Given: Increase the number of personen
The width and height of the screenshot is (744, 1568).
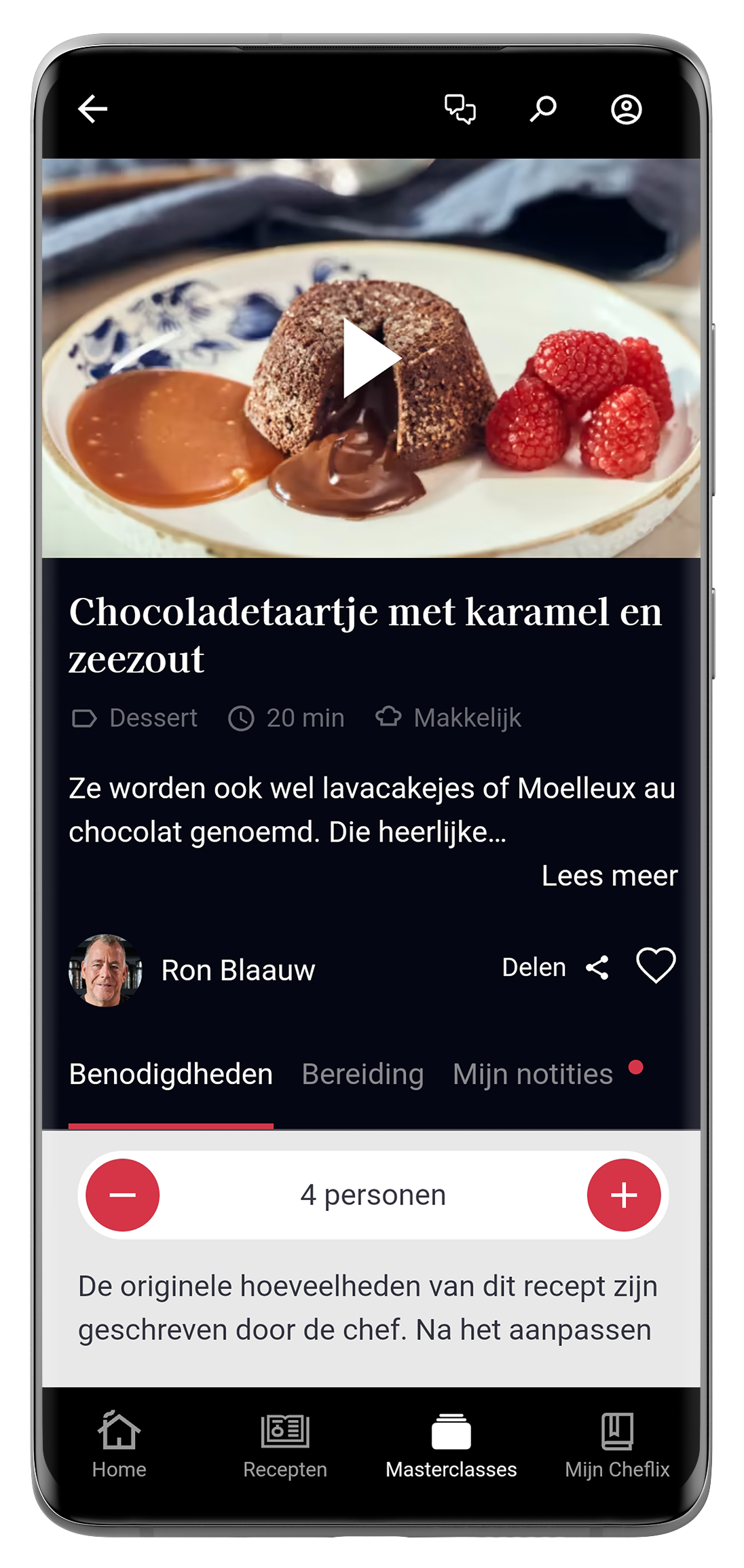Looking at the screenshot, I should click(623, 1195).
